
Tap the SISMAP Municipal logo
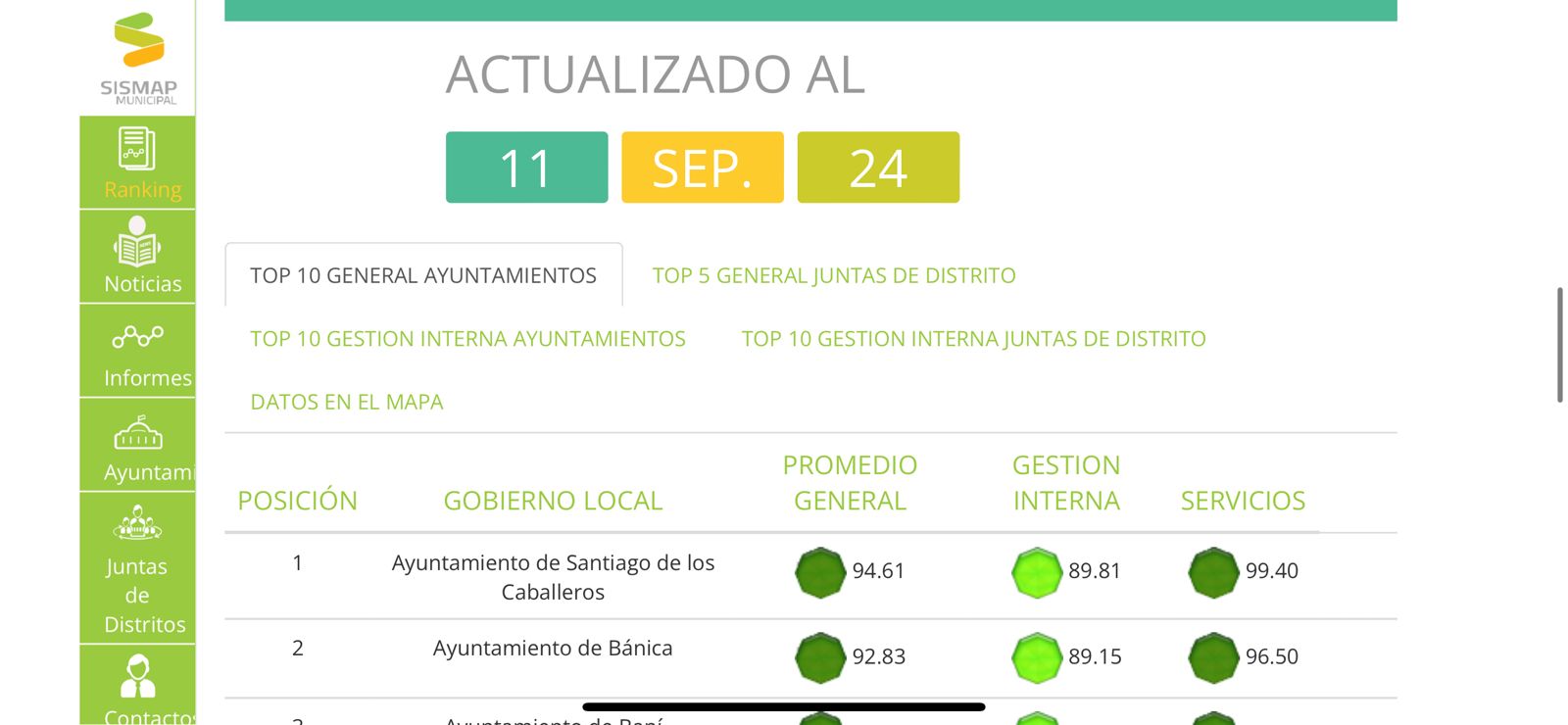point(138,58)
